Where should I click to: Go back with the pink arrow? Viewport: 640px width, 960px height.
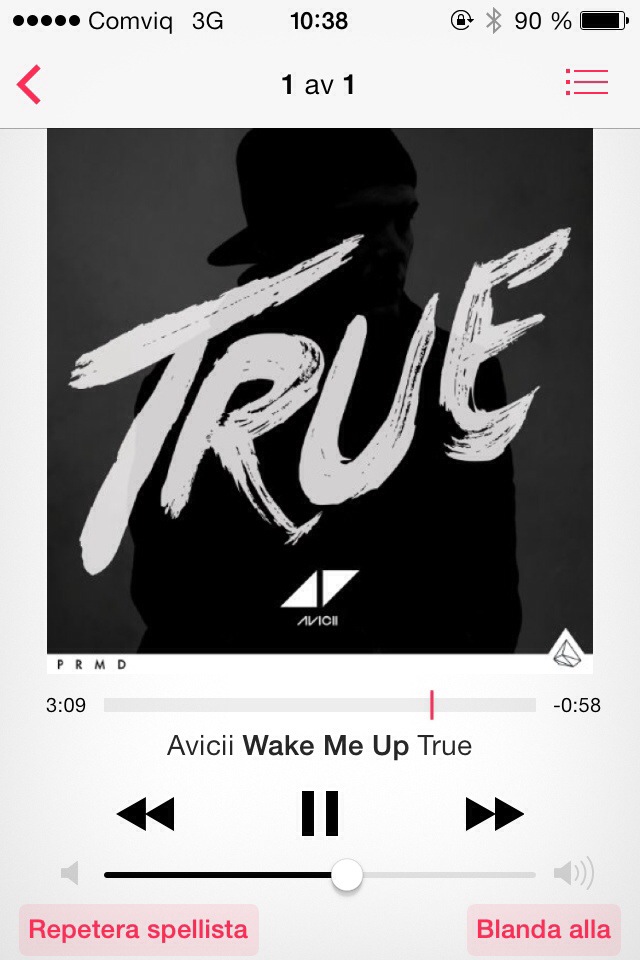(x=29, y=84)
